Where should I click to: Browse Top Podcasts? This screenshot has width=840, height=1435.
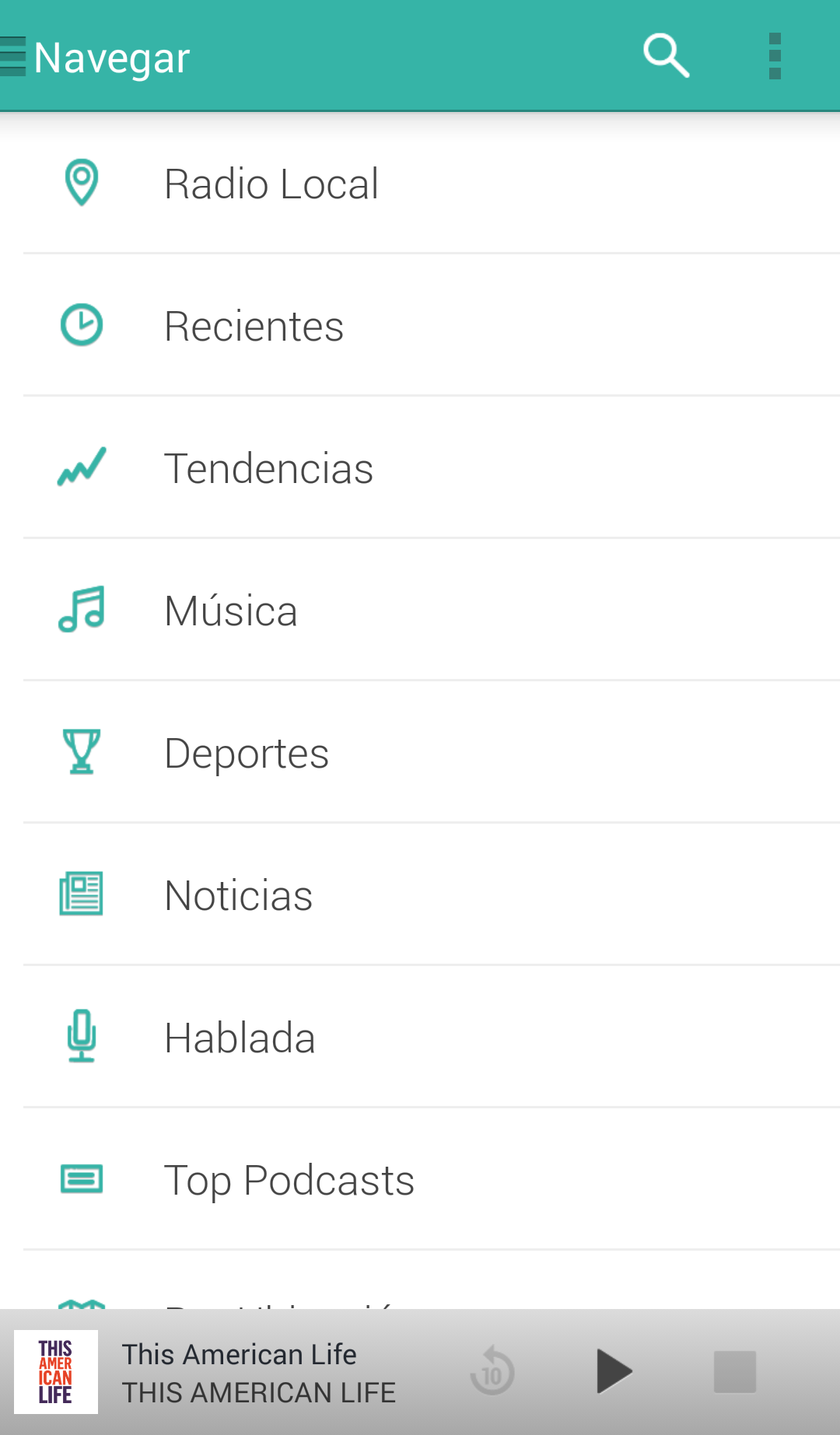pyautogui.click(x=289, y=1180)
